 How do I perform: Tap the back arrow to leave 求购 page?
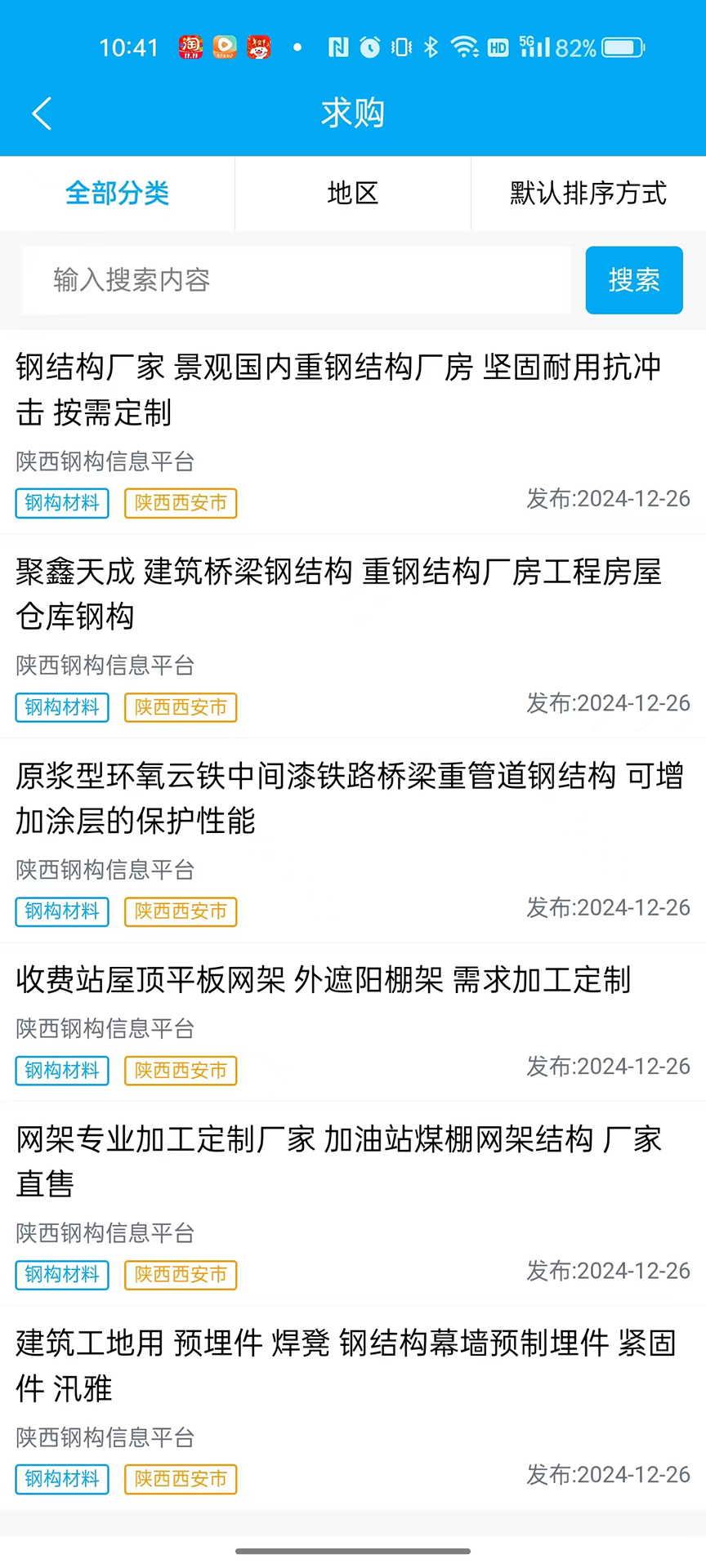[x=41, y=114]
